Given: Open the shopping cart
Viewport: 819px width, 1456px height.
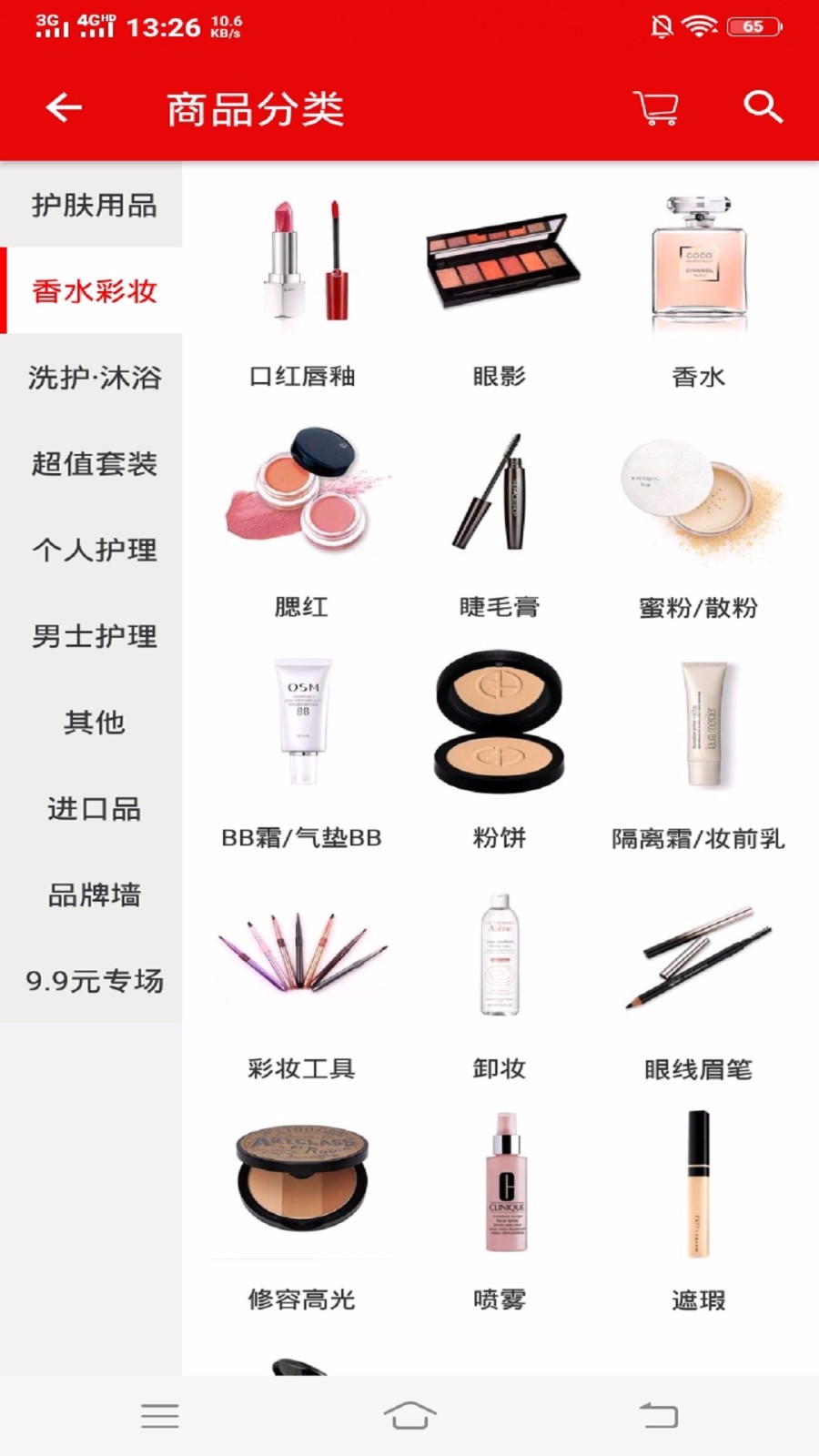Looking at the screenshot, I should tap(657, 106).
